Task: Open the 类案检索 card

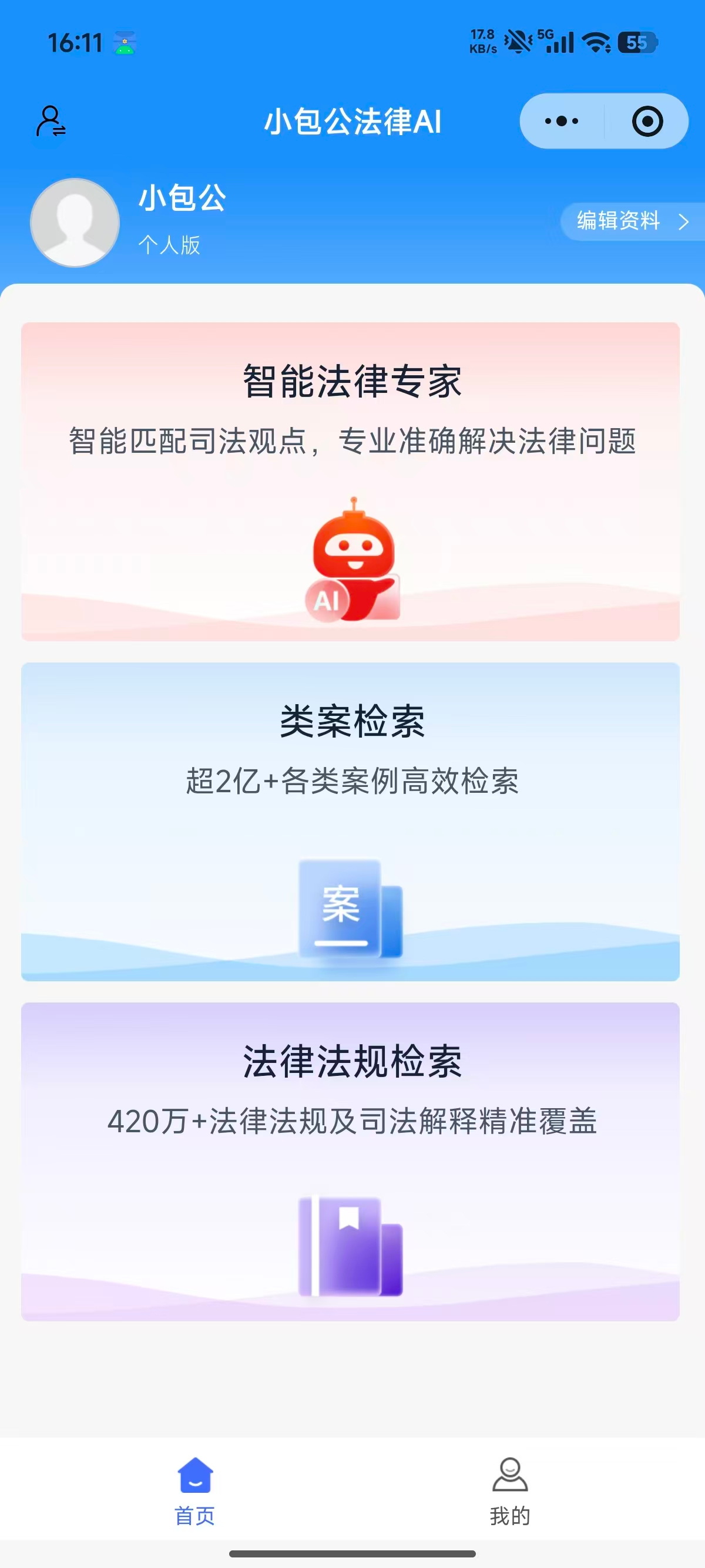Action: click(351, 821)
